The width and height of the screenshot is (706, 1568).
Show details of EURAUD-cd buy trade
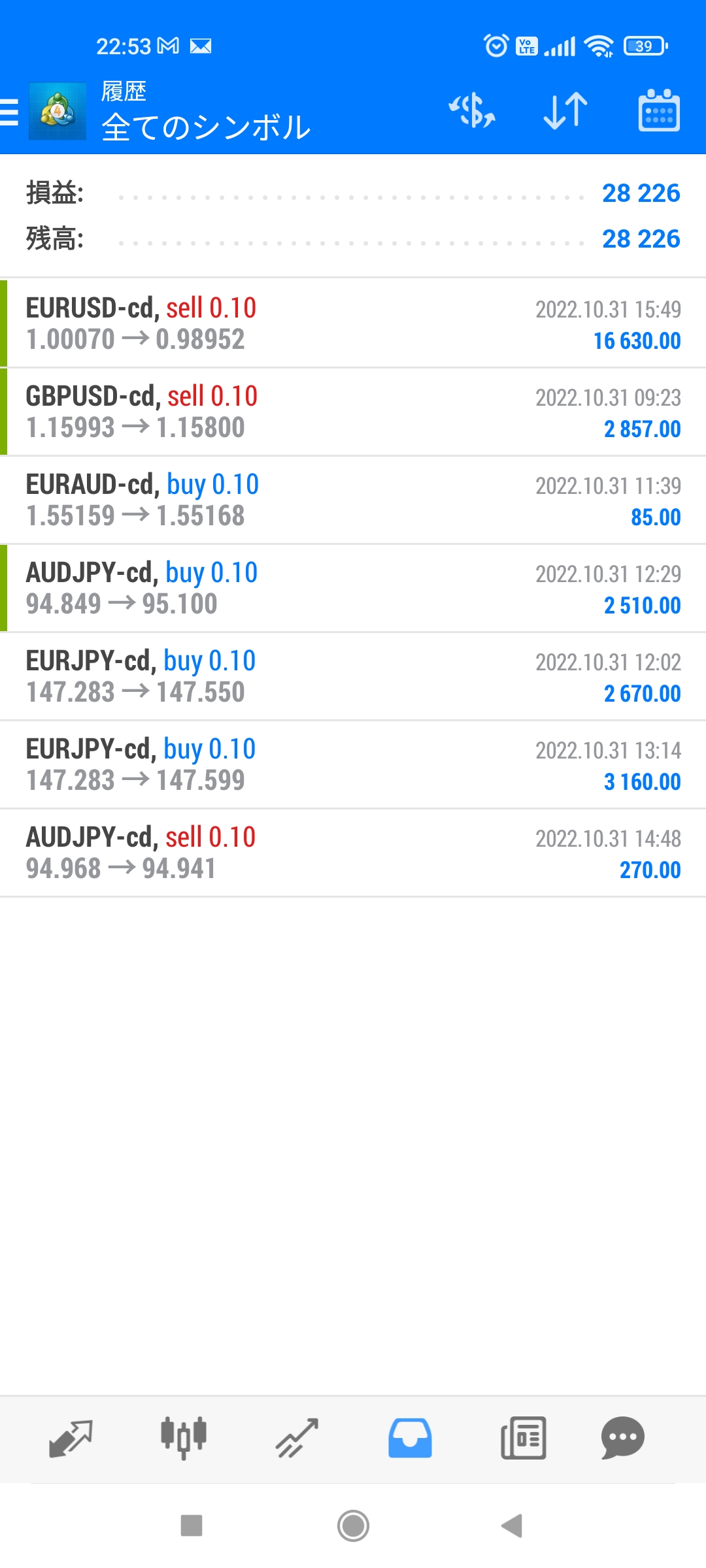(x=353, y=500)
